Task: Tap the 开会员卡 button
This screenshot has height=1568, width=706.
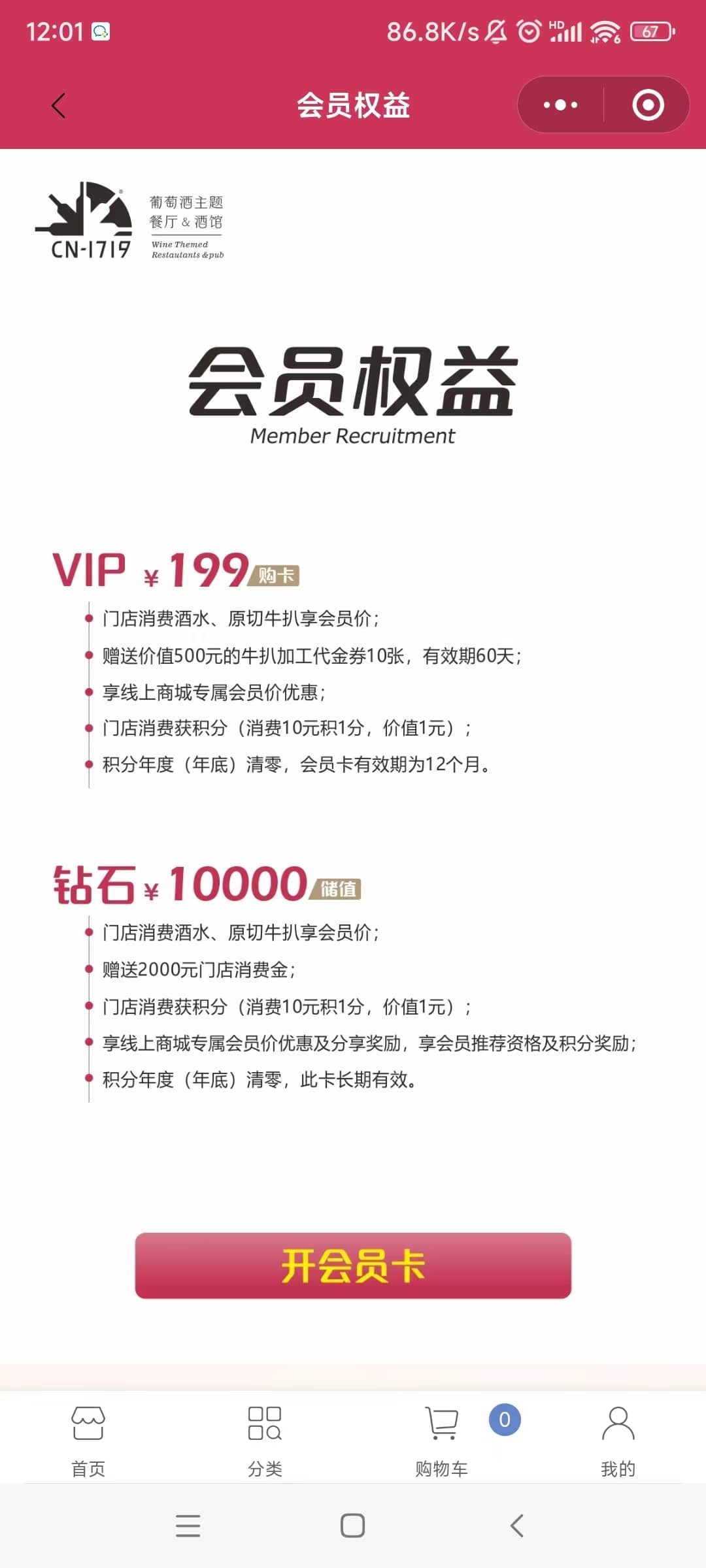Action: pos(353,1266)
